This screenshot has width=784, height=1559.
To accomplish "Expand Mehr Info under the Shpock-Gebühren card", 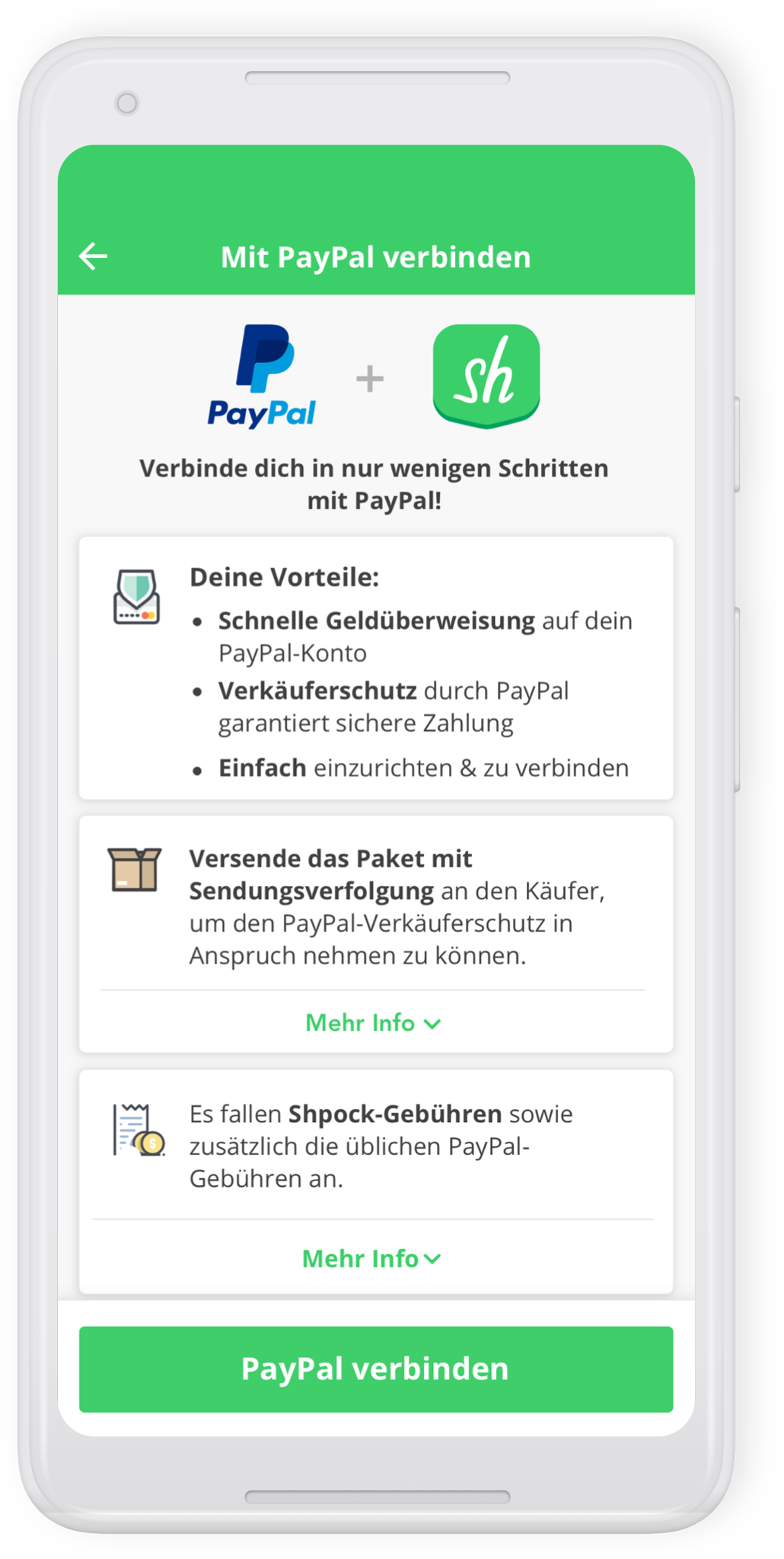I will coord(371,1259).
